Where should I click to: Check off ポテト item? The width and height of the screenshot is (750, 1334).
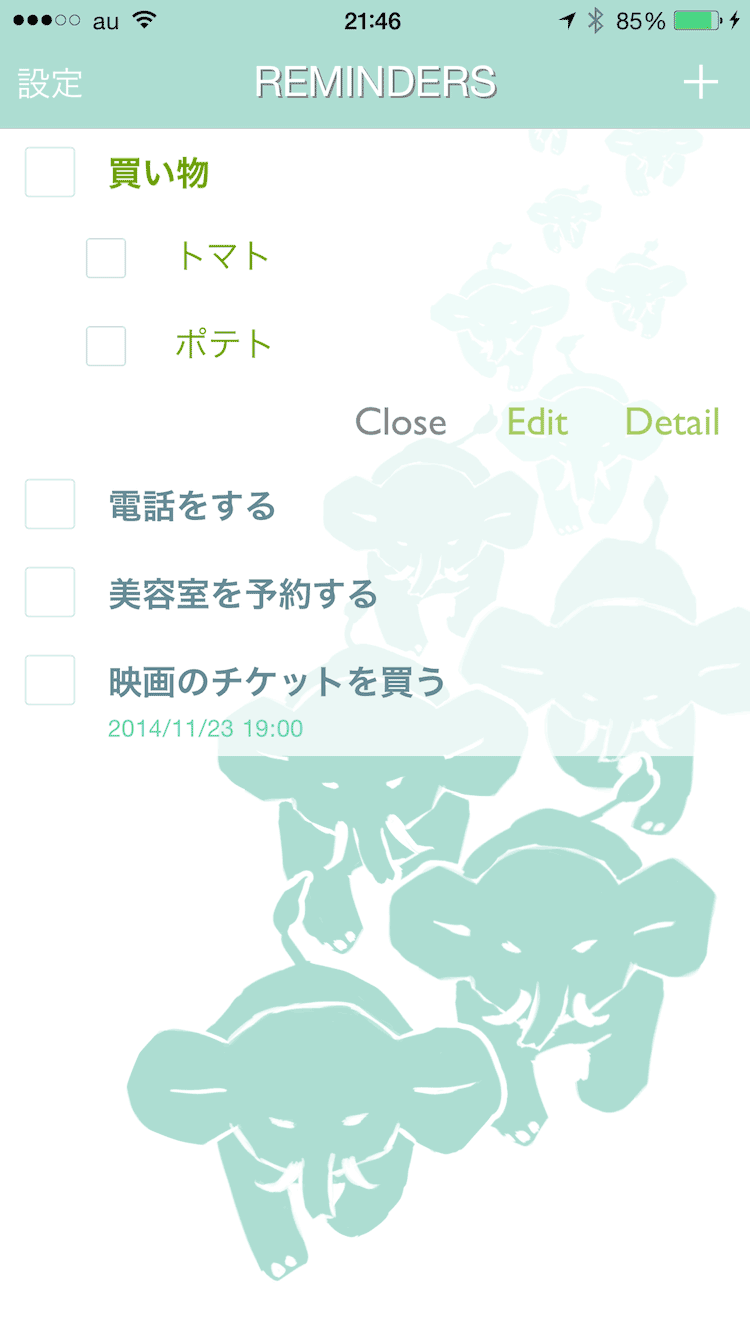pyautogui.click(x=106, y=346)
